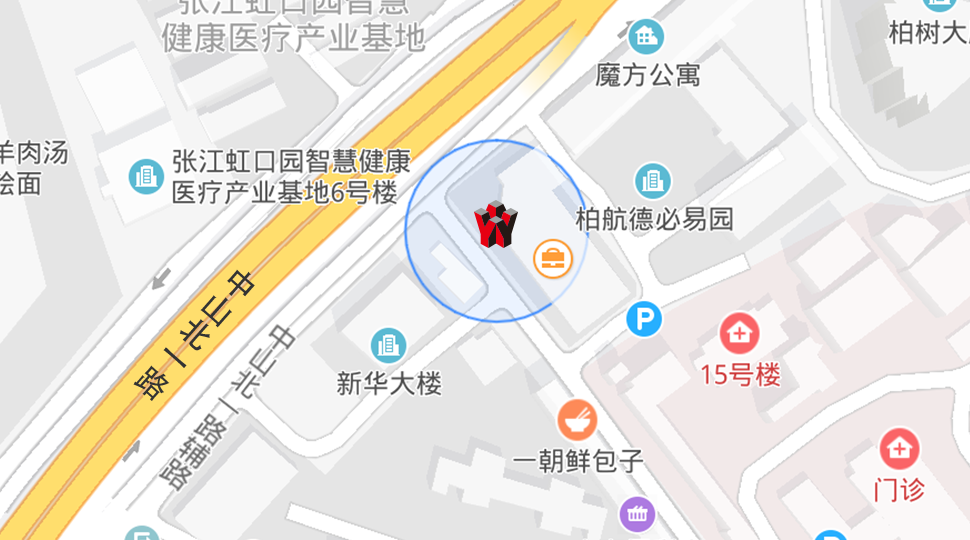
Task: Tap the 新华大楼 building marker
Action: (388, 346)
